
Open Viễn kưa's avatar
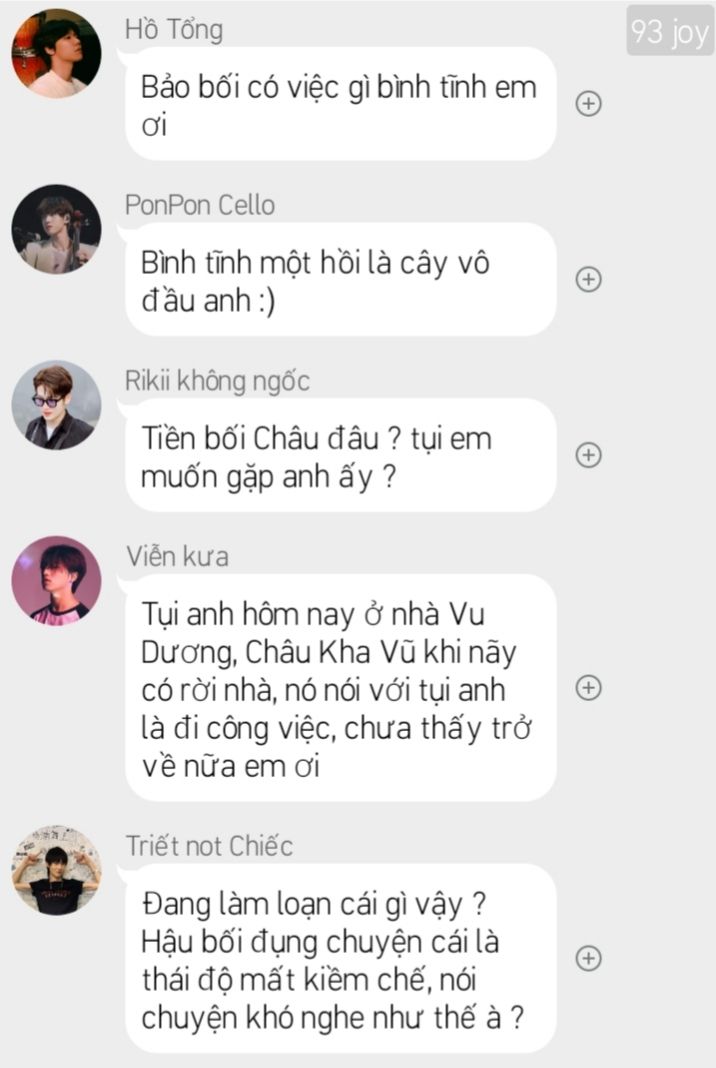pyautogui.click(x=57, y=580)
